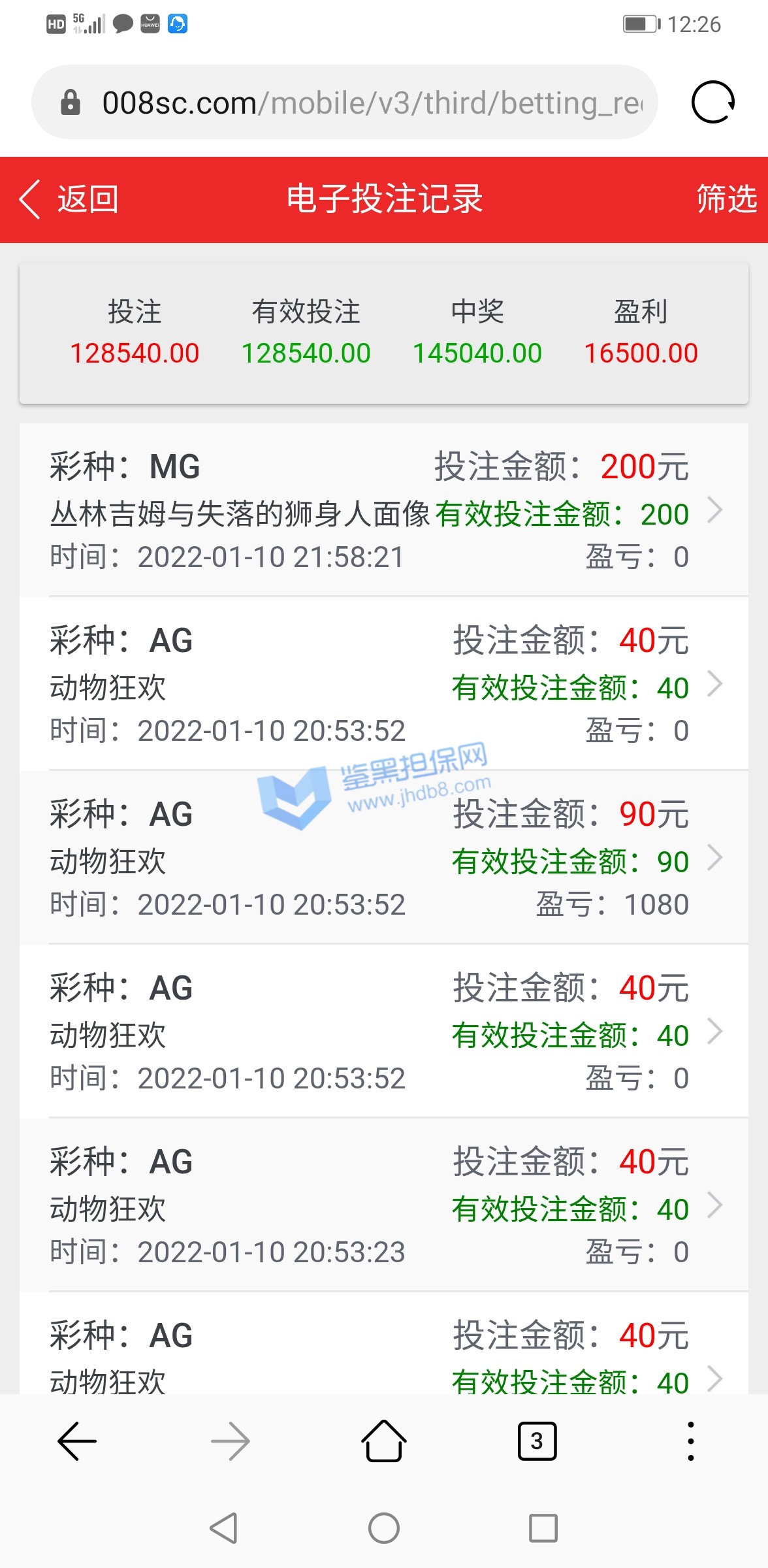Open the AG record with 90元 bet
Screen dimensions: 768x1568
pos(384,858)
